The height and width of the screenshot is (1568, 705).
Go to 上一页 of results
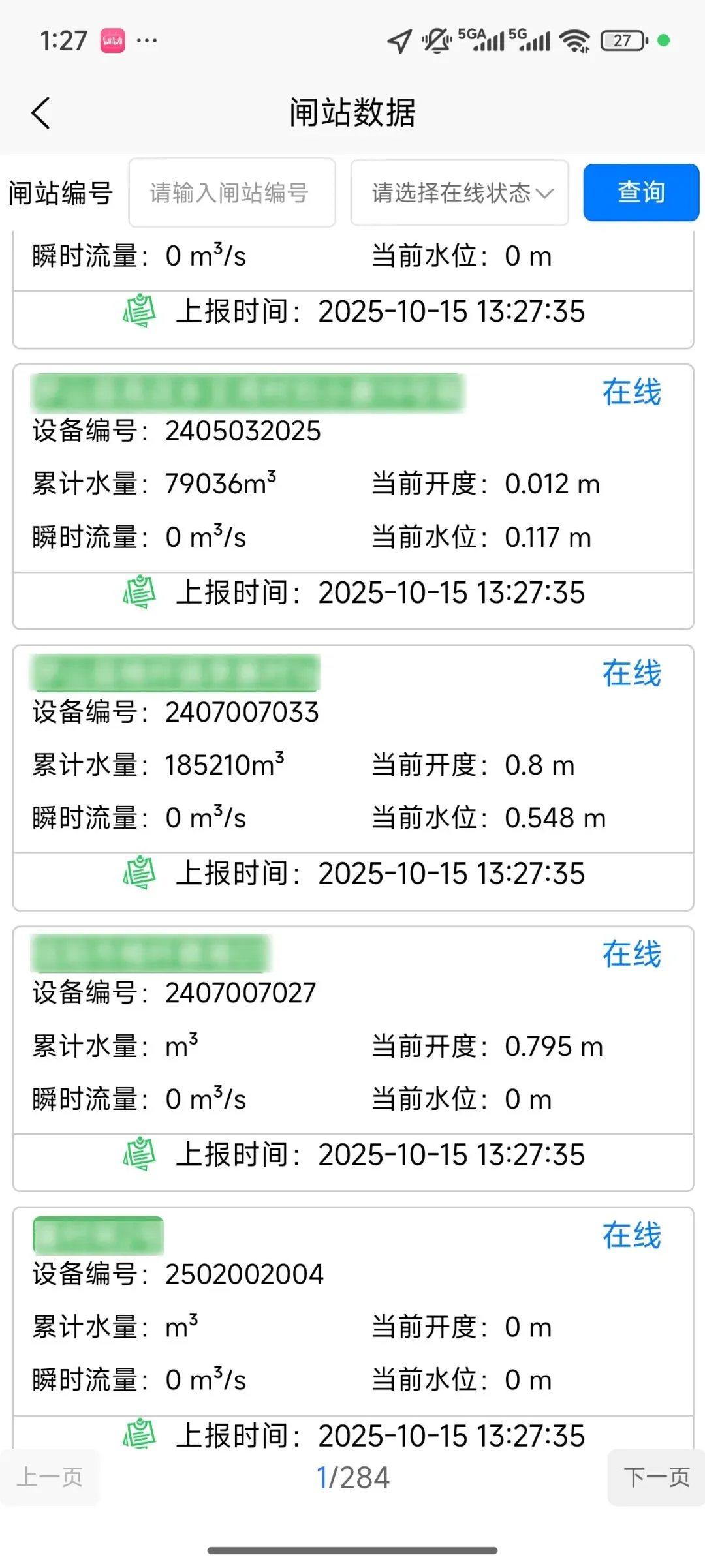[50, 1477]
